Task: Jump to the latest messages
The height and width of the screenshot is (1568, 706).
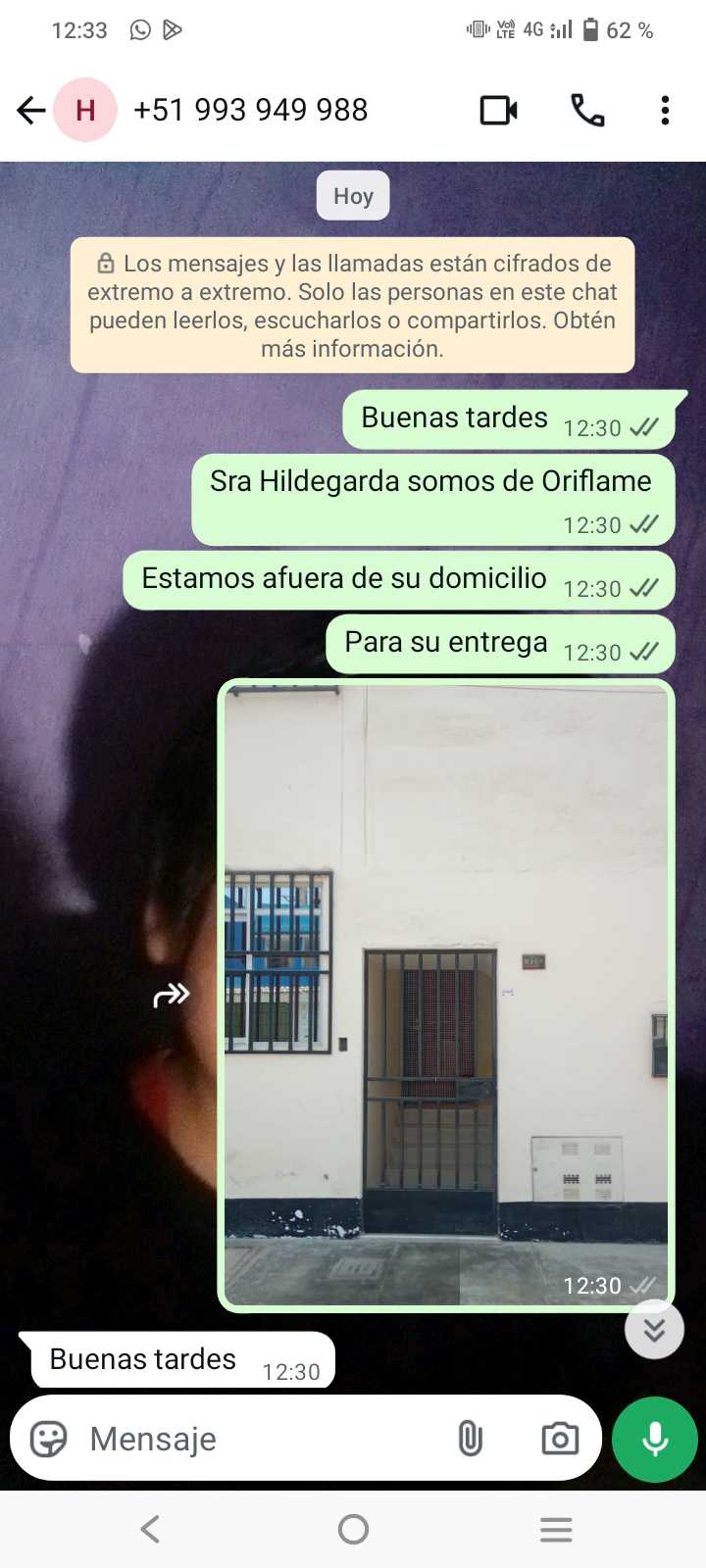Action: [654, 1329]
